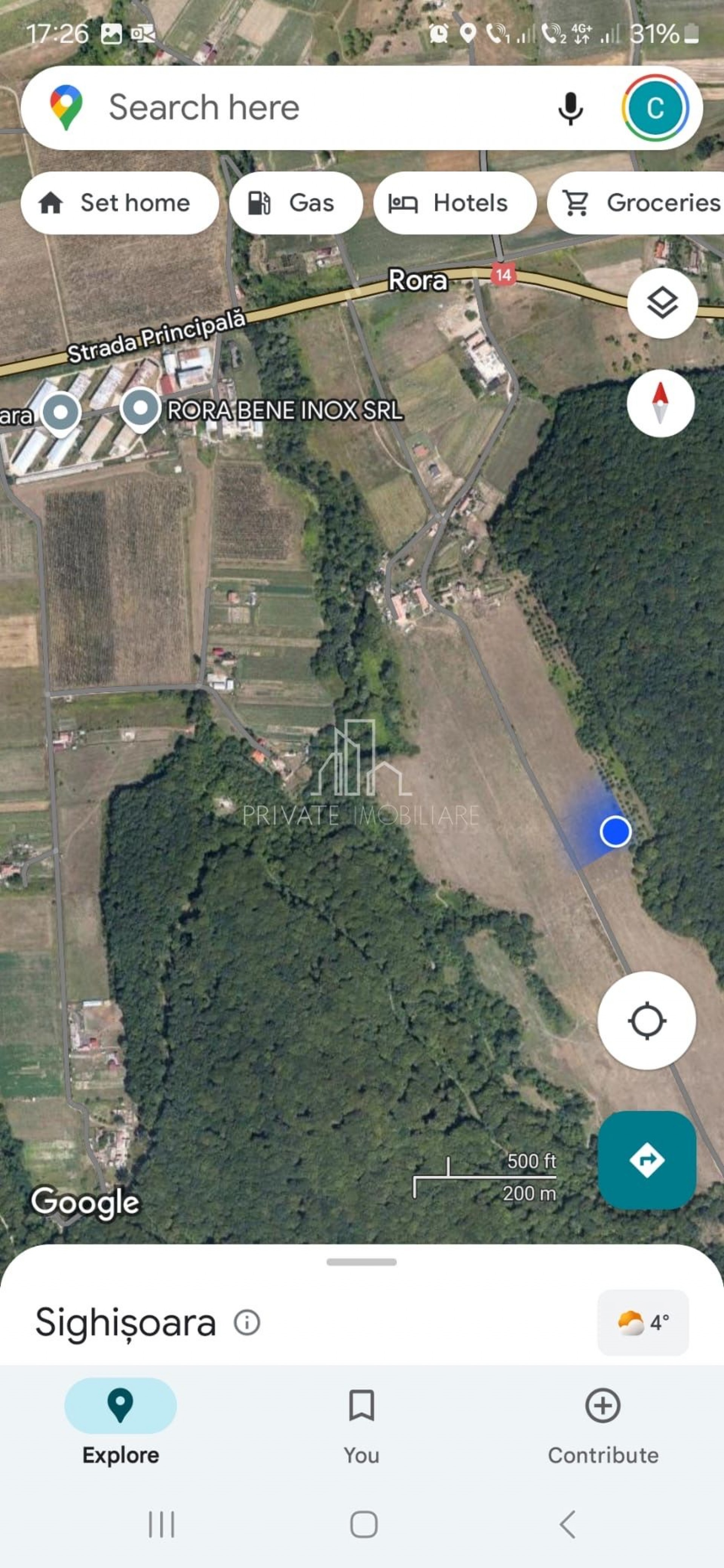Select the Set home chip
Viewport: 724px width, 1568px height.
click(x=120, y=203)
